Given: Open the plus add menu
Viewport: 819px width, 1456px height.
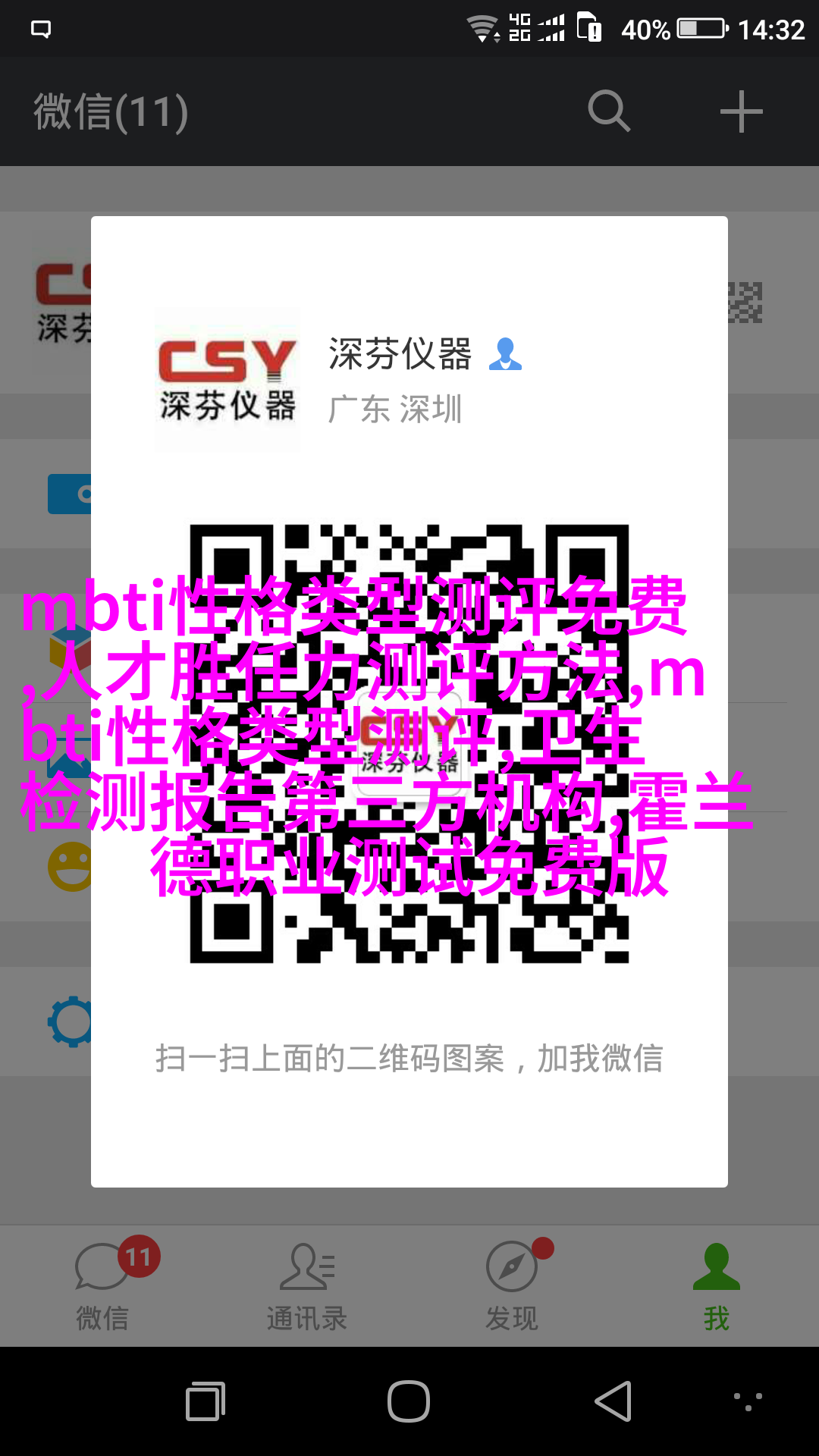Looking at the screenshot, I should (741, 111).
